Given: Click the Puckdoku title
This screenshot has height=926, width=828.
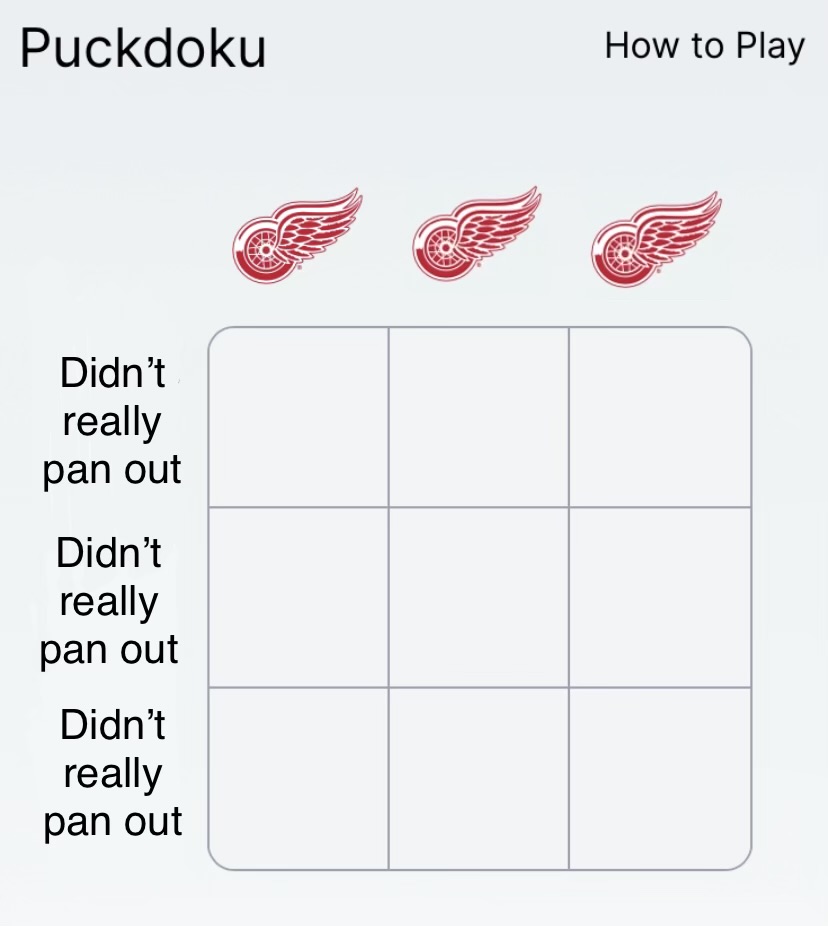Looking at the screenshot, I should 143,46.
